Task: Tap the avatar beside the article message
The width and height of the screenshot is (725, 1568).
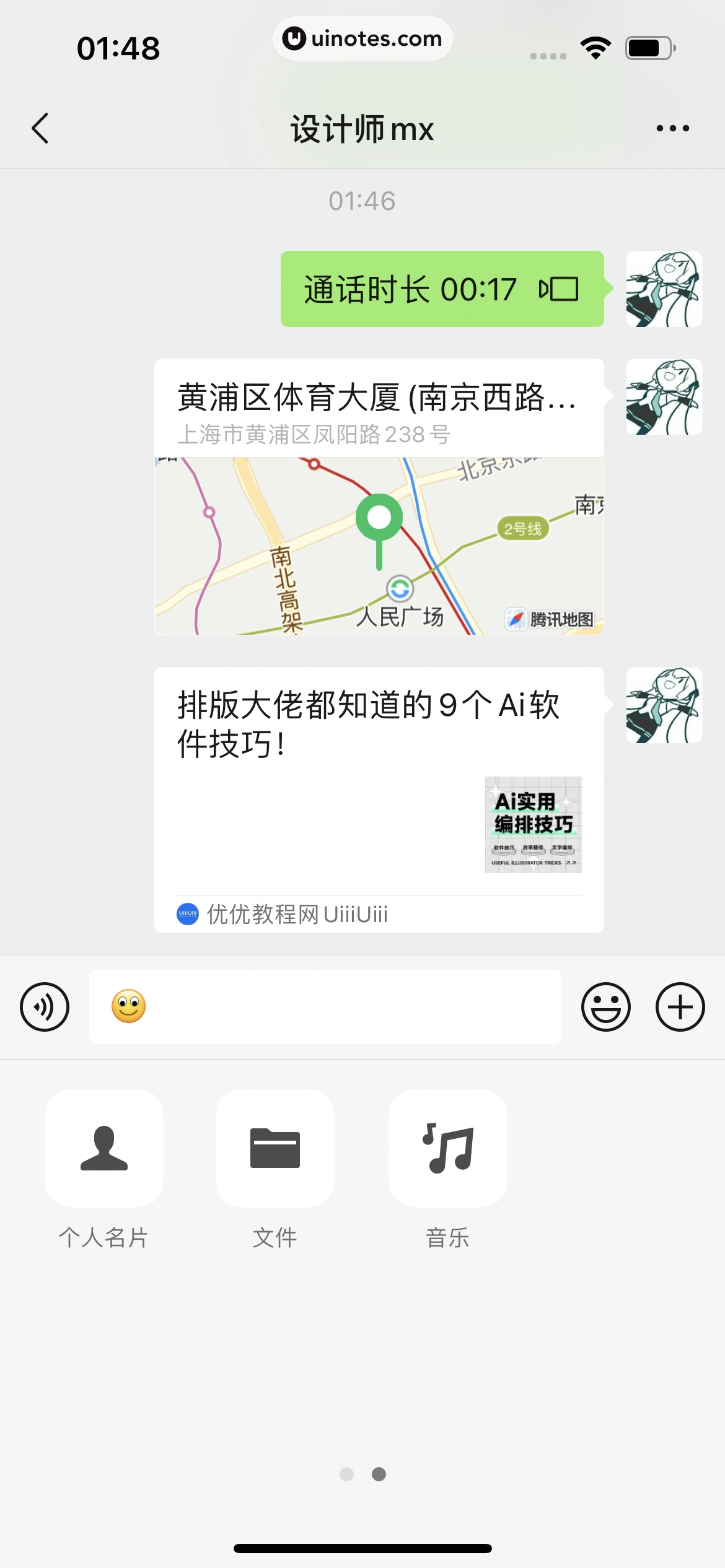Action: [664, 705]
